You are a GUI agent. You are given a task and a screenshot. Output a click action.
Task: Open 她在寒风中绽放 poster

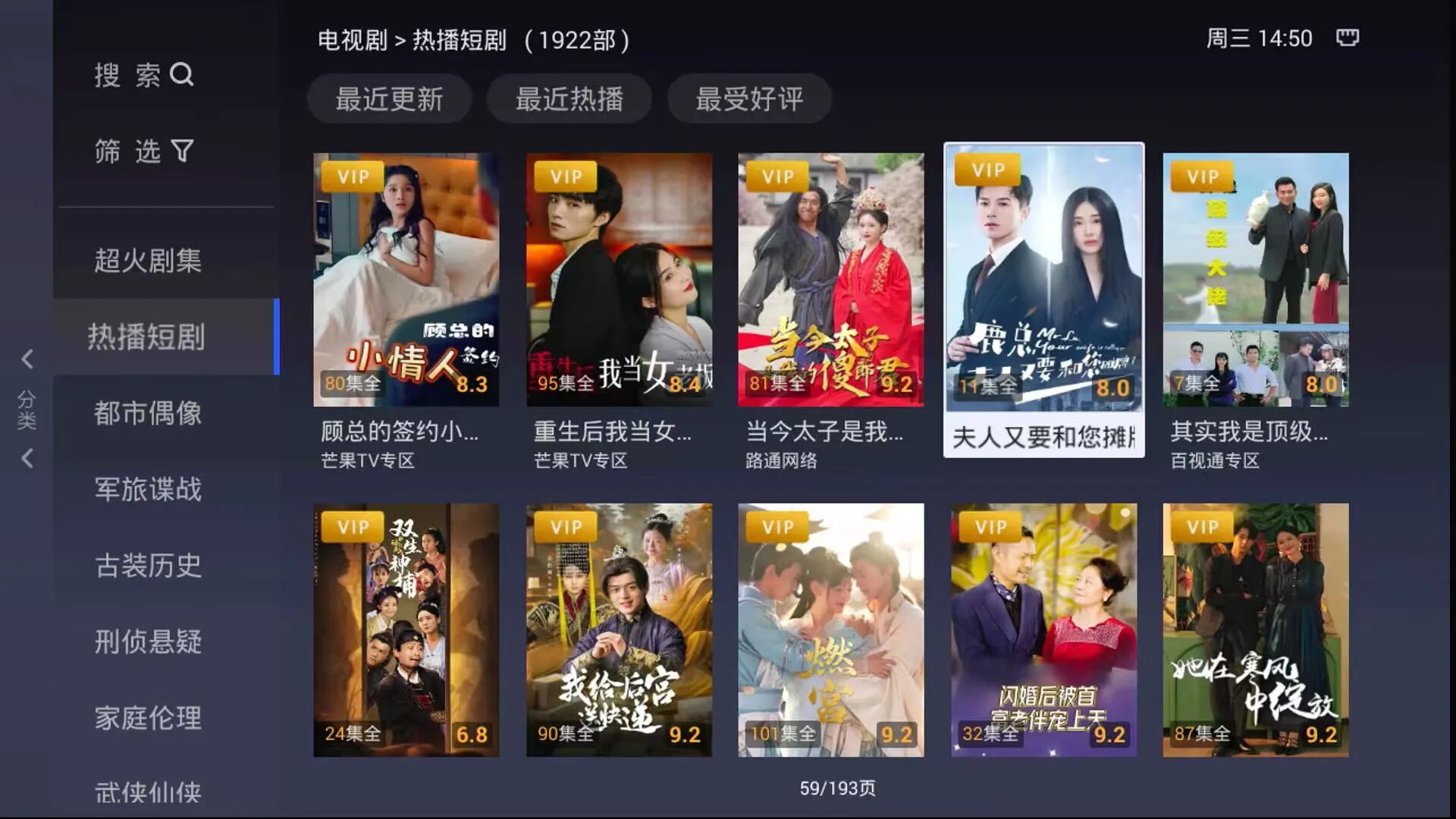click(1256, 629)
